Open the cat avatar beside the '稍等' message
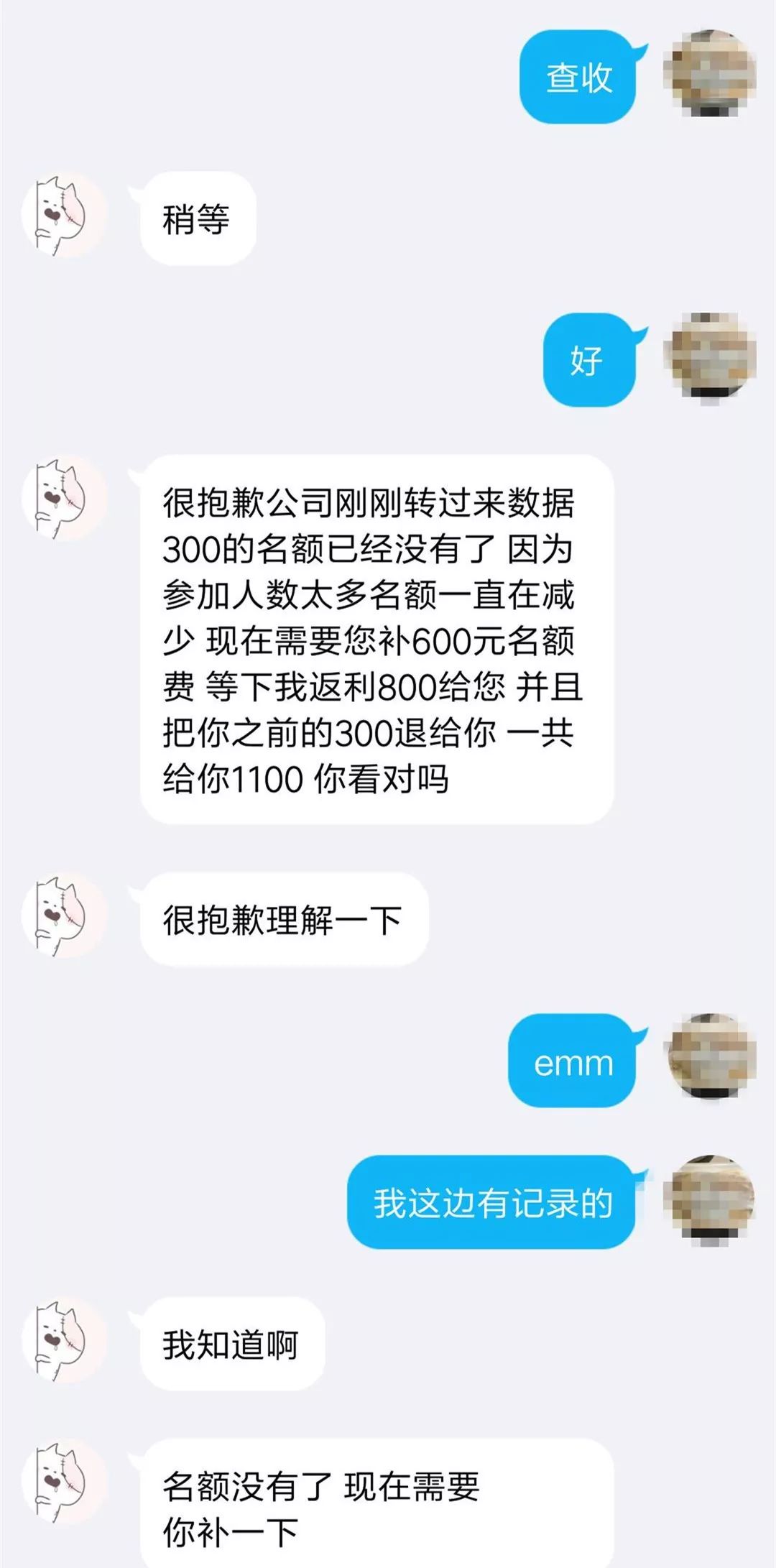Screen dimensions: 776x1568 click(63, 215)
